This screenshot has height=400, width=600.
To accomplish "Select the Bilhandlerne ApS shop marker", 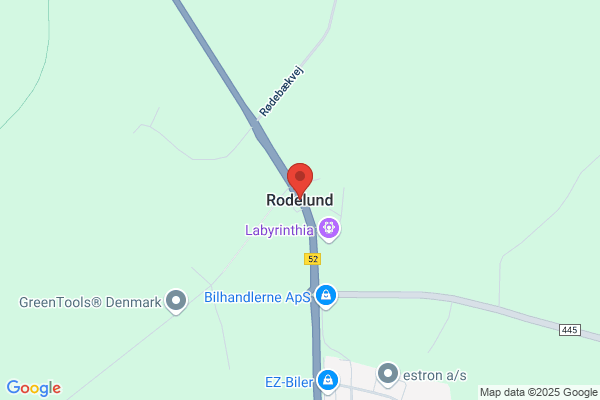I will point(326,296).
